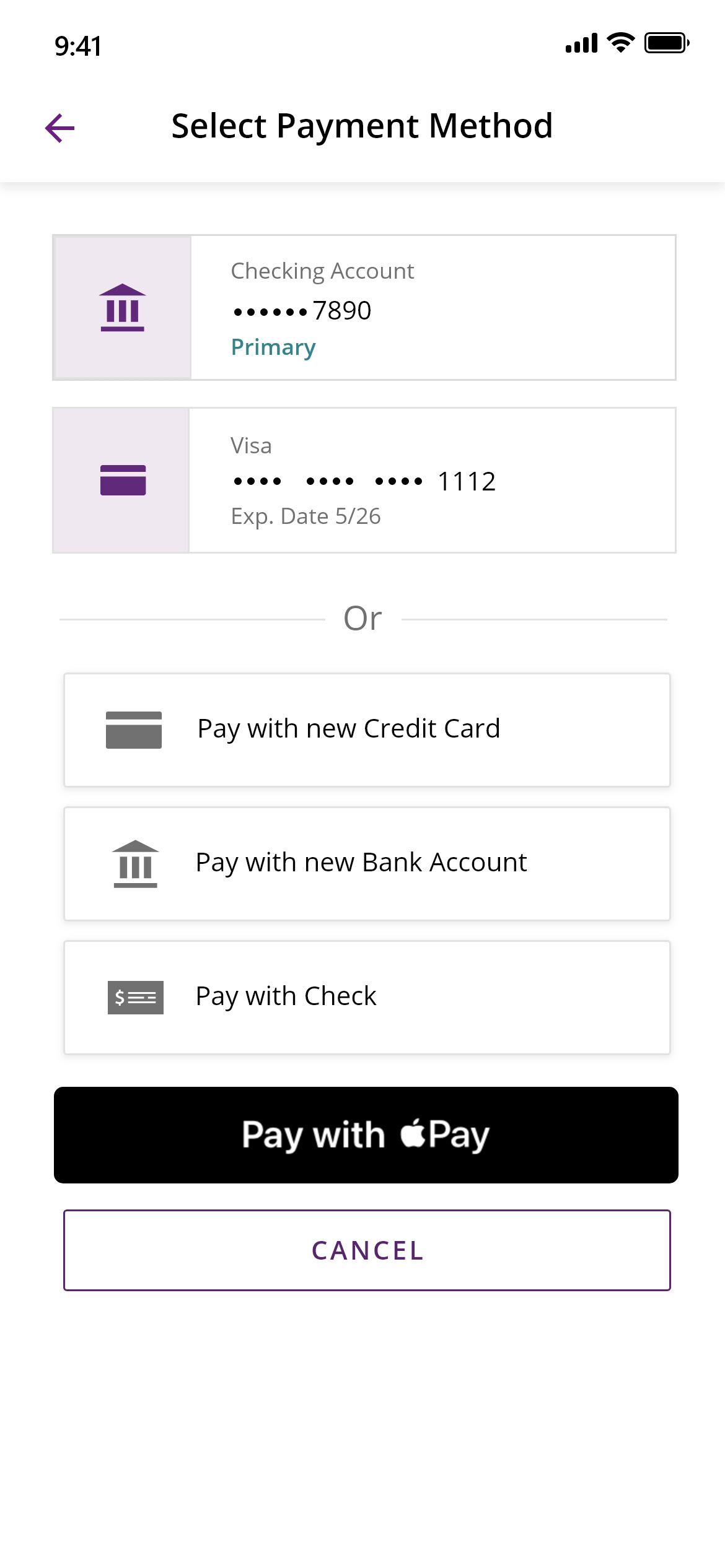
Task: Select the Checking Account ending in 7890
Action: (364, 308)
